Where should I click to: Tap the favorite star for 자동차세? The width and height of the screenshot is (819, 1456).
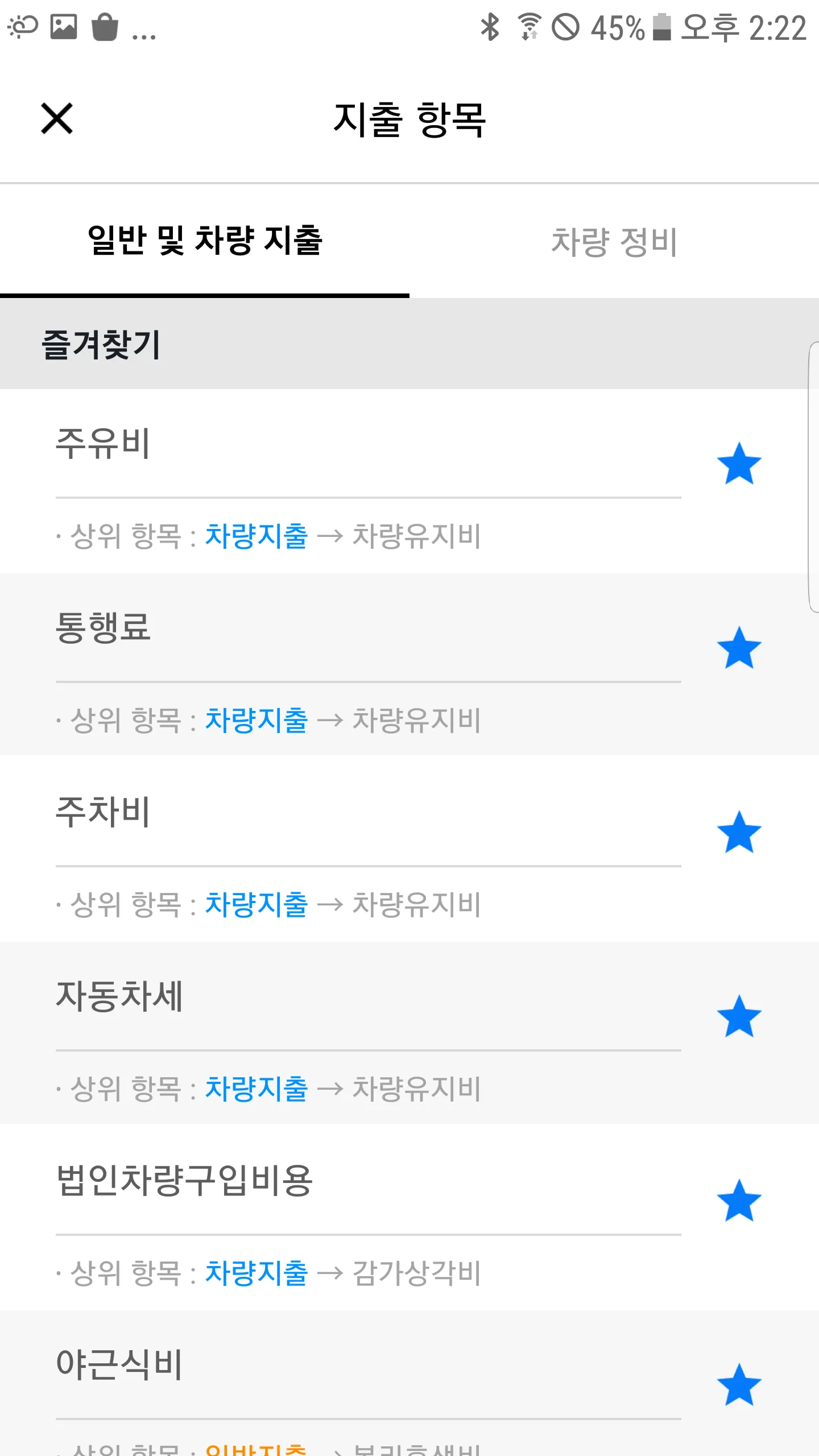(739, 1017)
